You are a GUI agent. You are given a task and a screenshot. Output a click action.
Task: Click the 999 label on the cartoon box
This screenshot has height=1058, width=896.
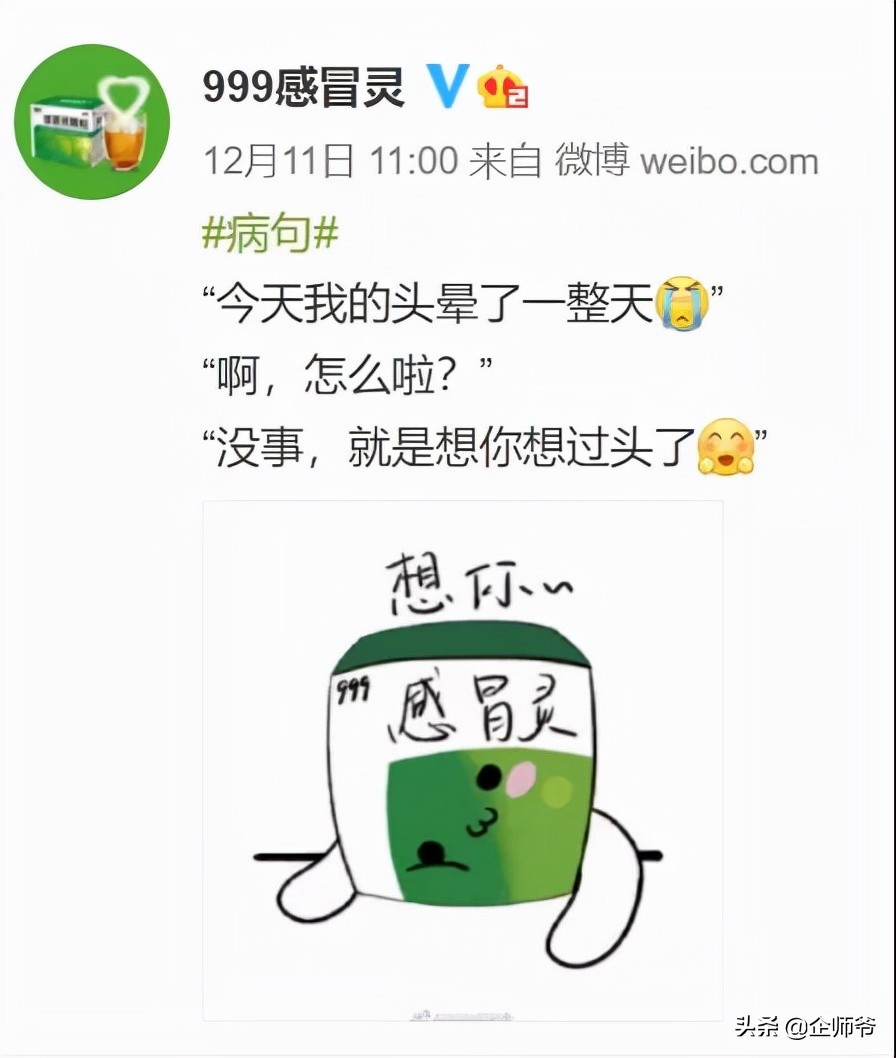click(x=356, y=690)
